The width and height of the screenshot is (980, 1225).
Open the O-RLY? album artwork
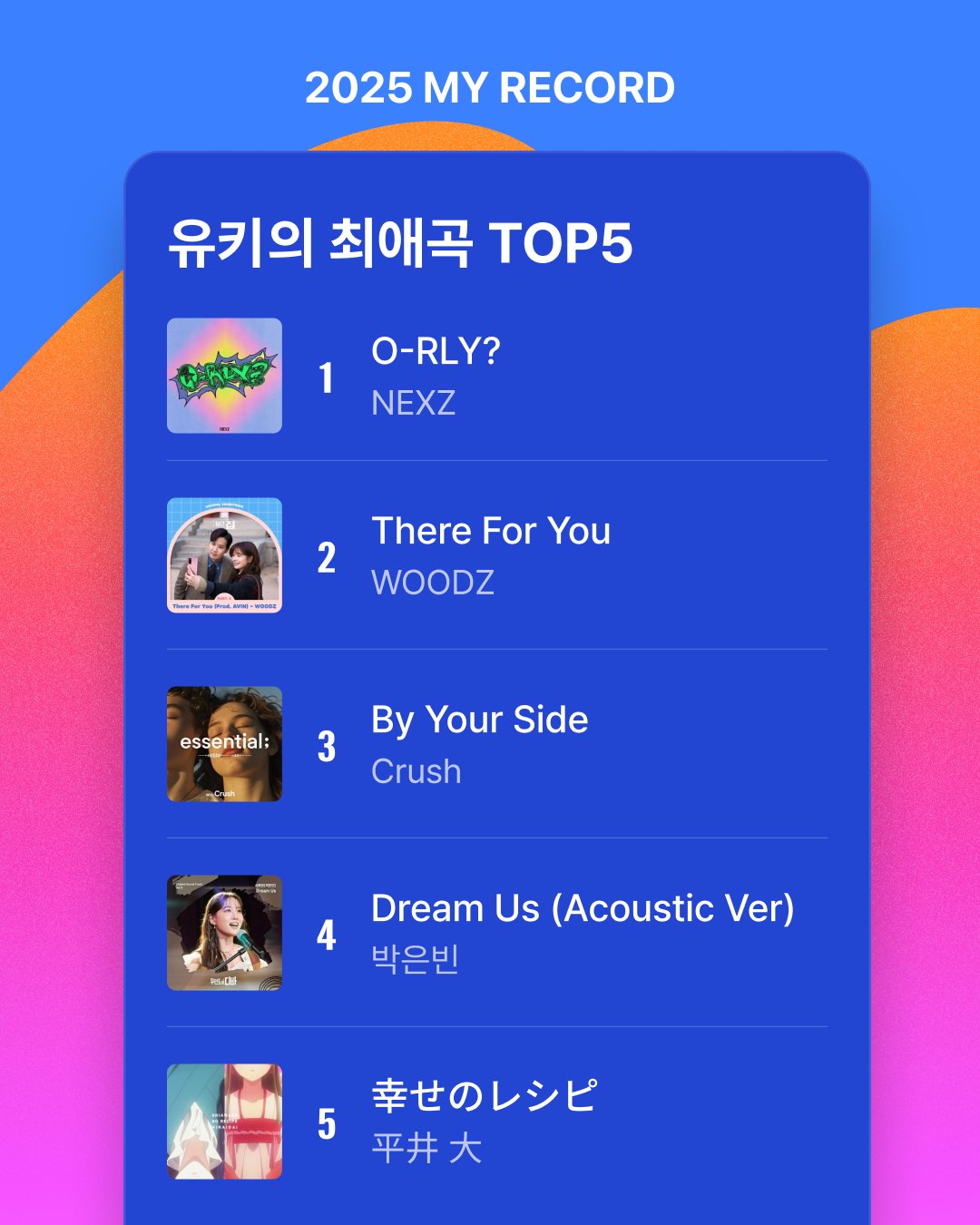tap(224, 375)
